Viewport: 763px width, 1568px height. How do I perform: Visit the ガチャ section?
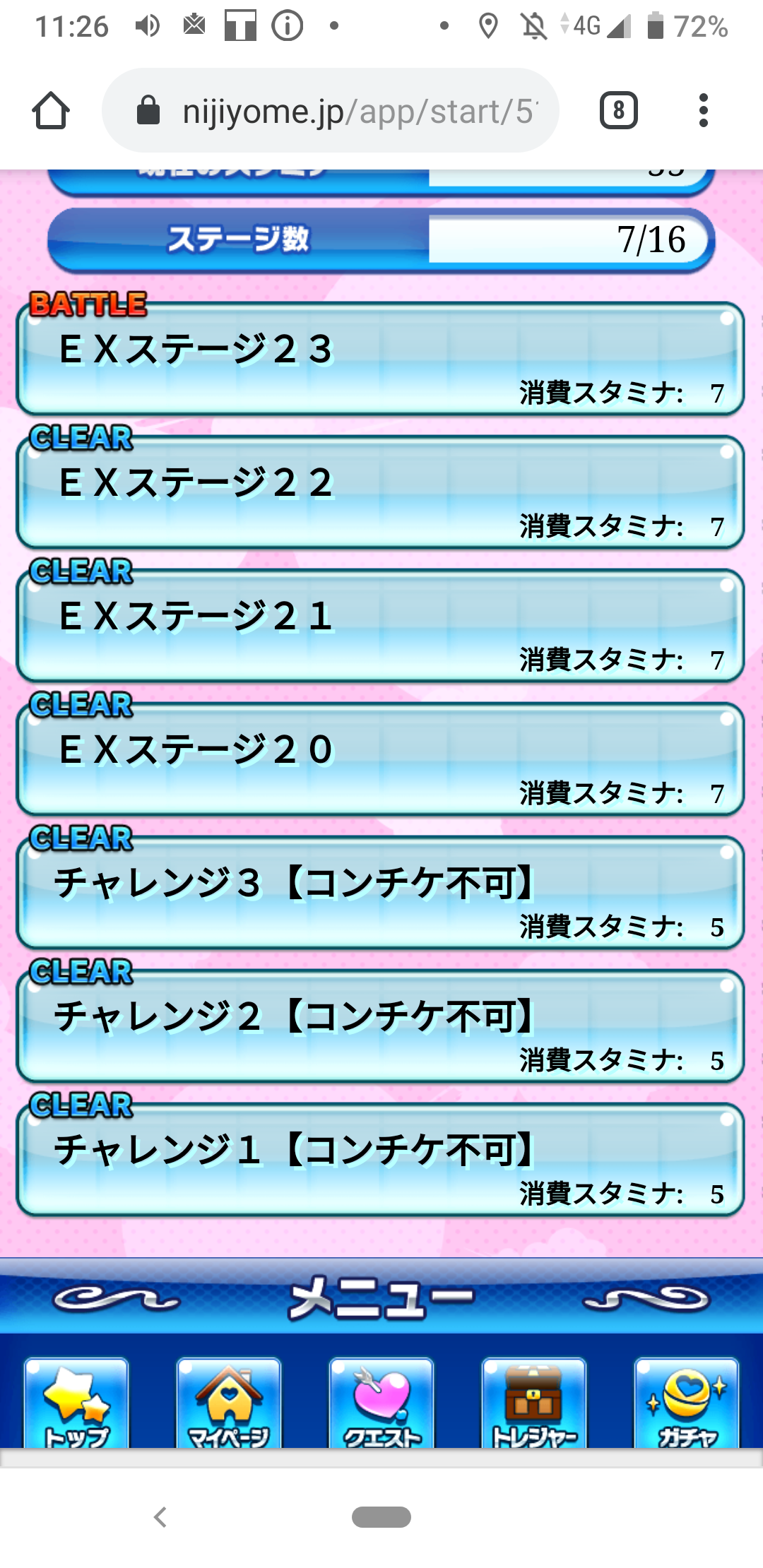coord(687,1403)
